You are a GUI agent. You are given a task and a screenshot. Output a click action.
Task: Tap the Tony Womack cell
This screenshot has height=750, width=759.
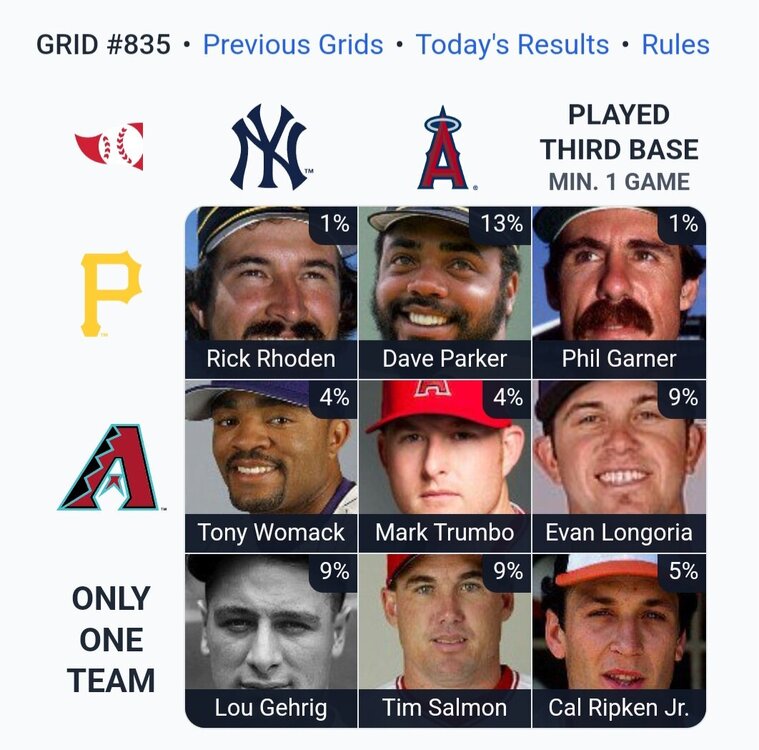pos(271,466)
